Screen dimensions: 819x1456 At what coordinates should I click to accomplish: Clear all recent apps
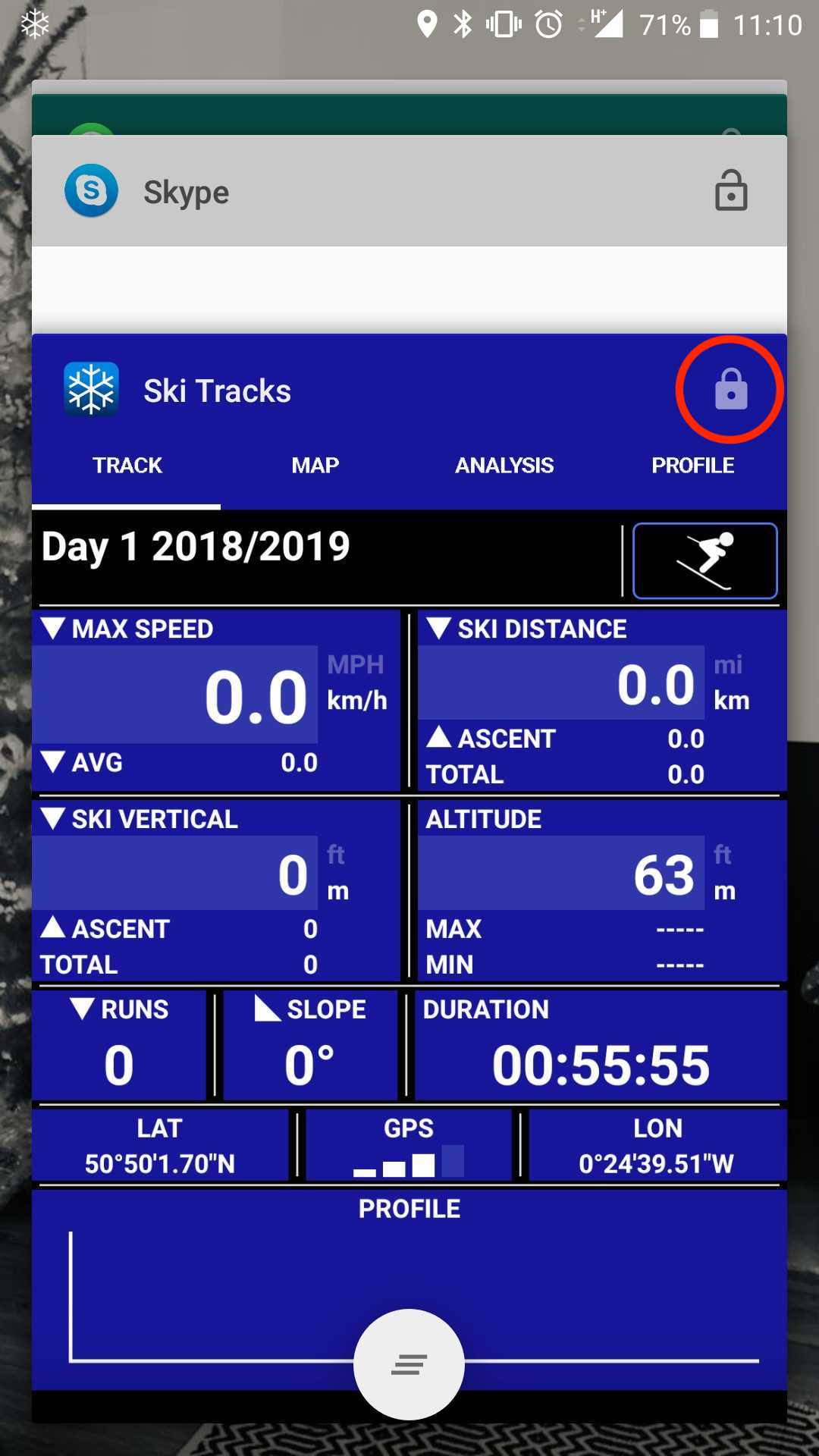[409, 1364]
